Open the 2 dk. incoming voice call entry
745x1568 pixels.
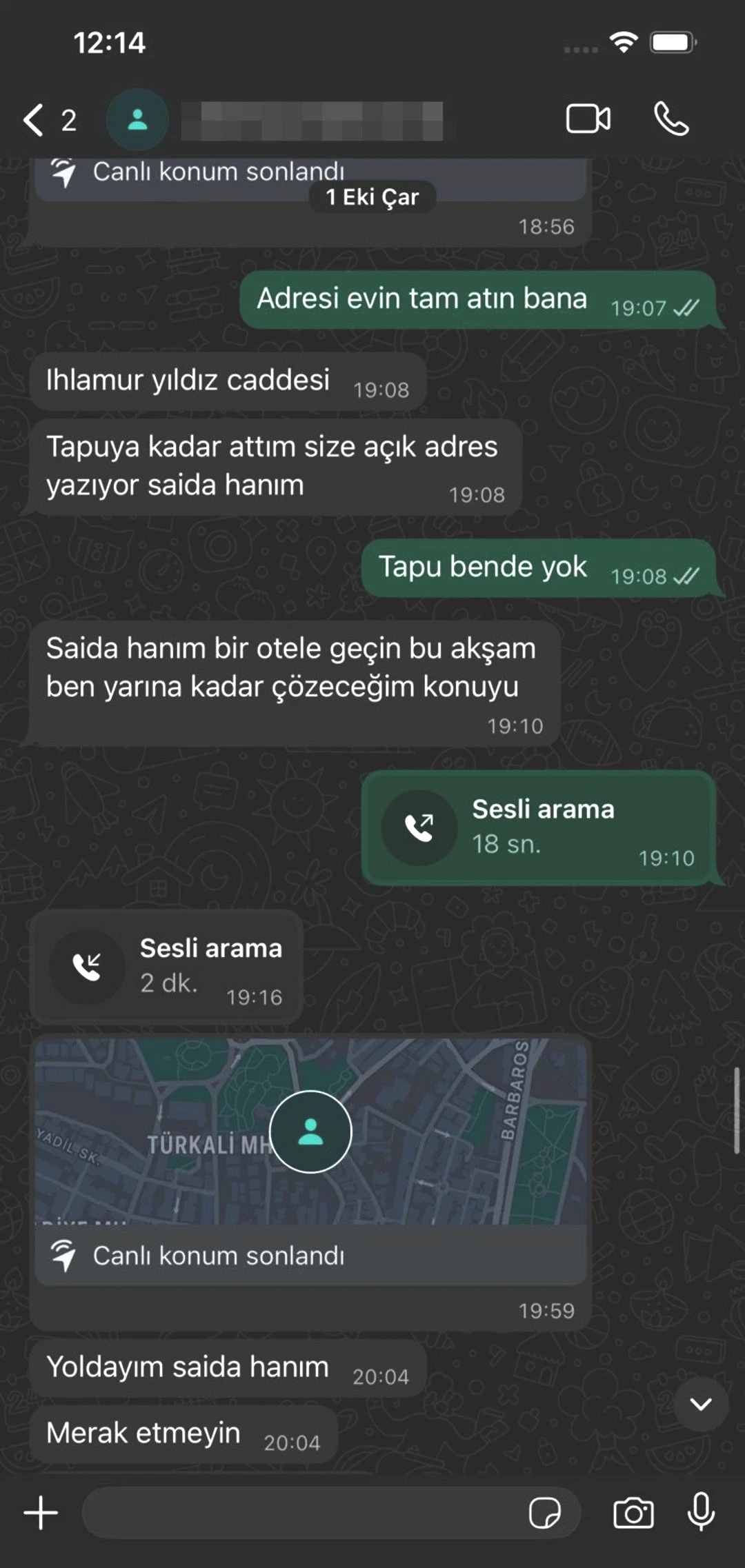coord(166,966)
